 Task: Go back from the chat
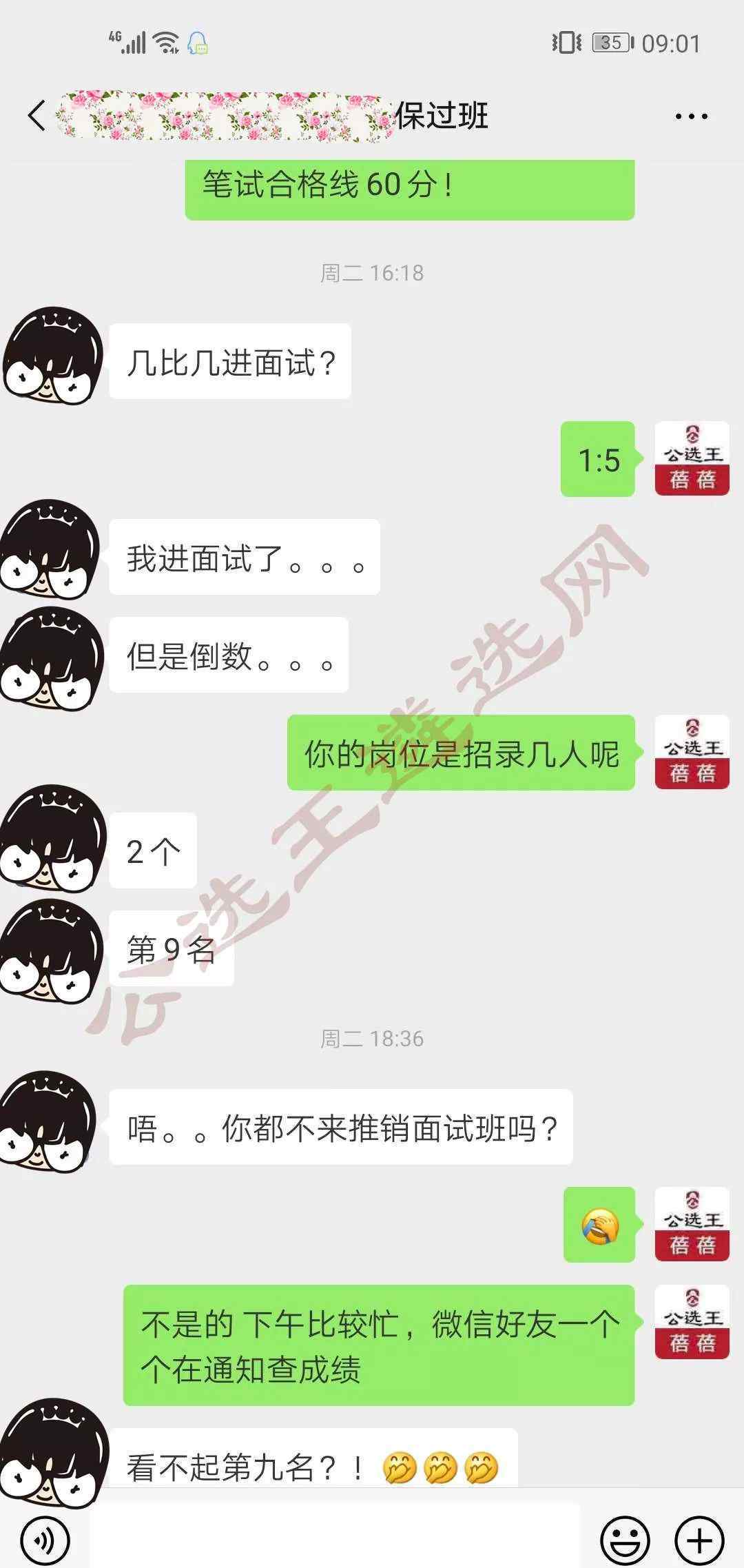click(37, 115)
